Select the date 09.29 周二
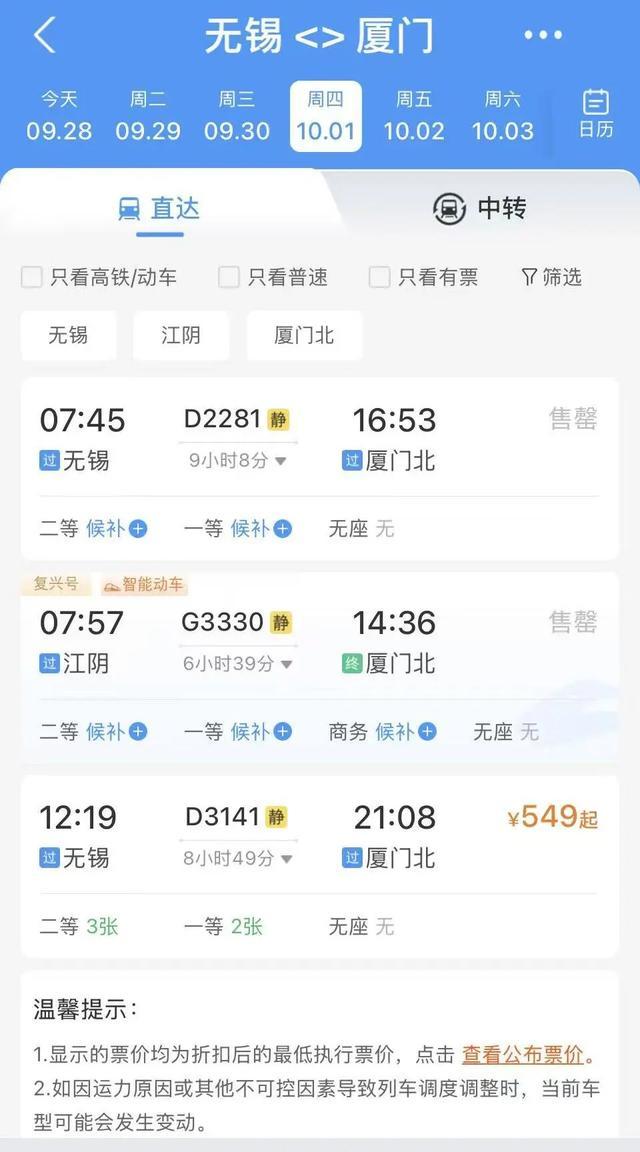 click(x=148, y=116)
